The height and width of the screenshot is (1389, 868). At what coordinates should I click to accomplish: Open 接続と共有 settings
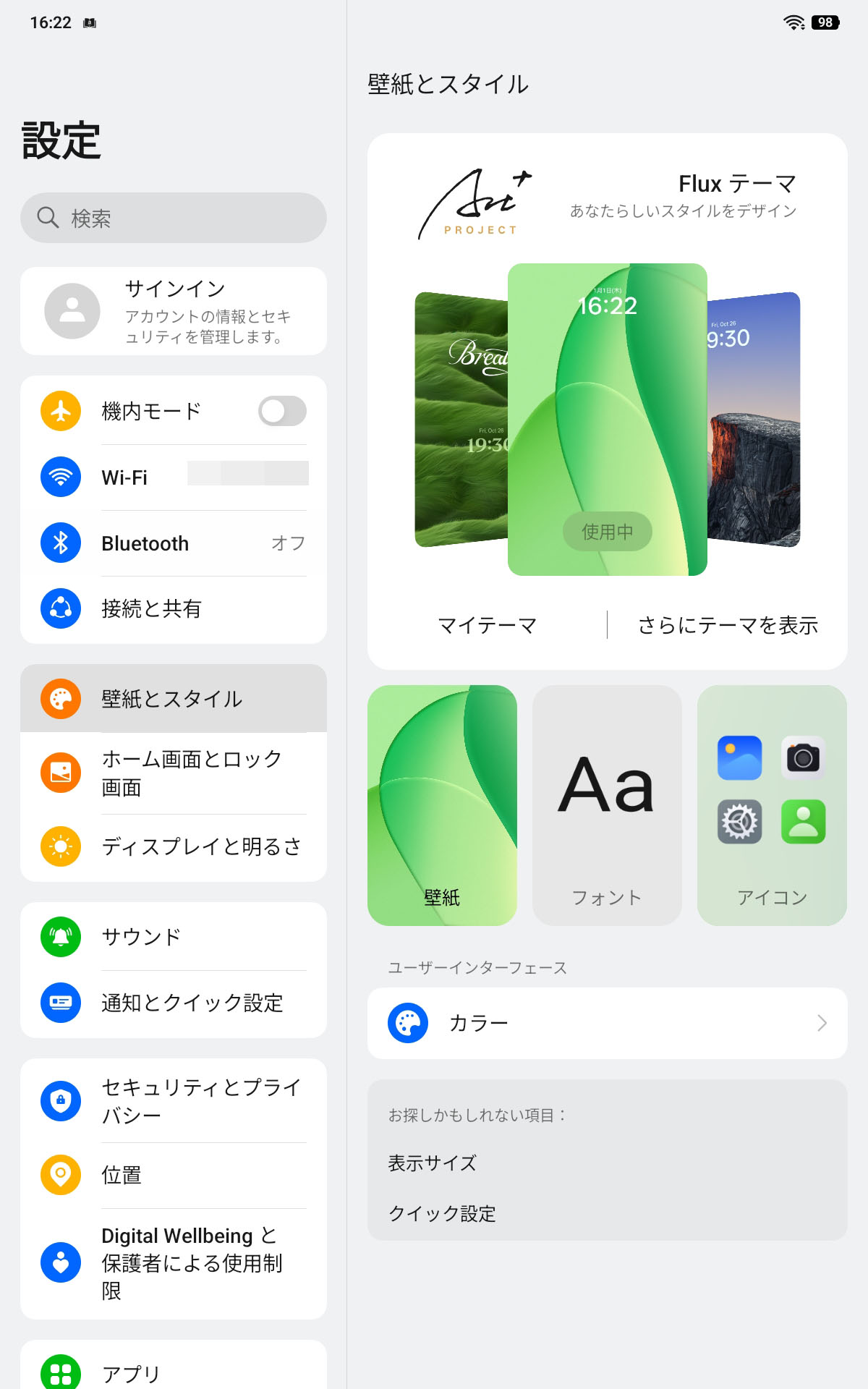(174, 609)
